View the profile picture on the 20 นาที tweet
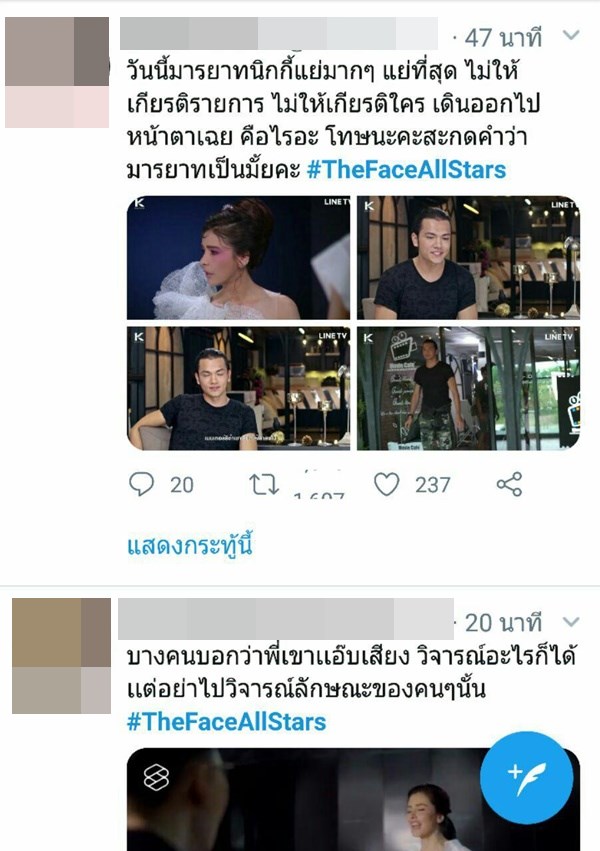The width and height of the screenshot is (600, 851). click(61, 656)
